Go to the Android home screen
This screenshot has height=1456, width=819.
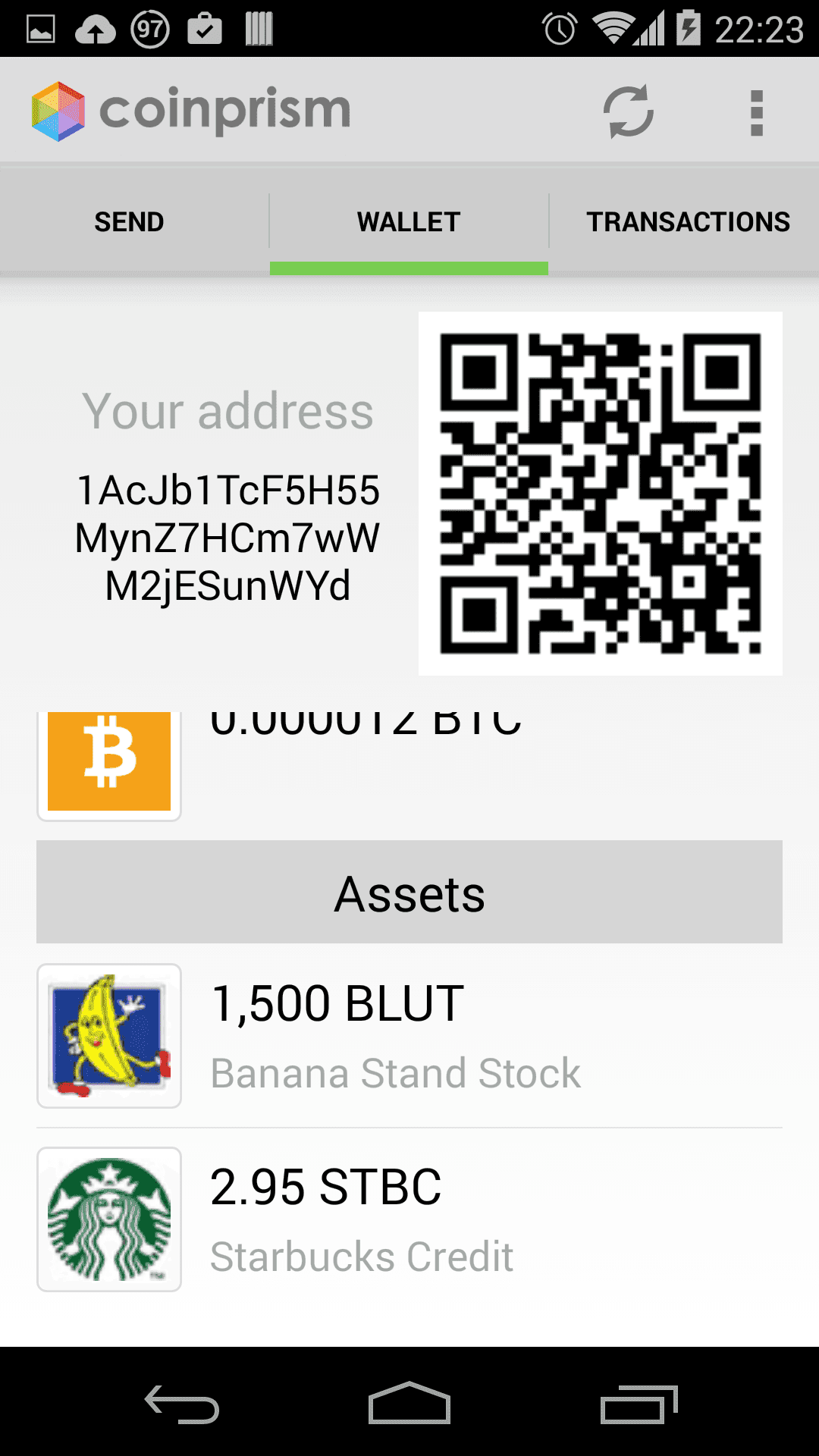[x=409, y=1404]
